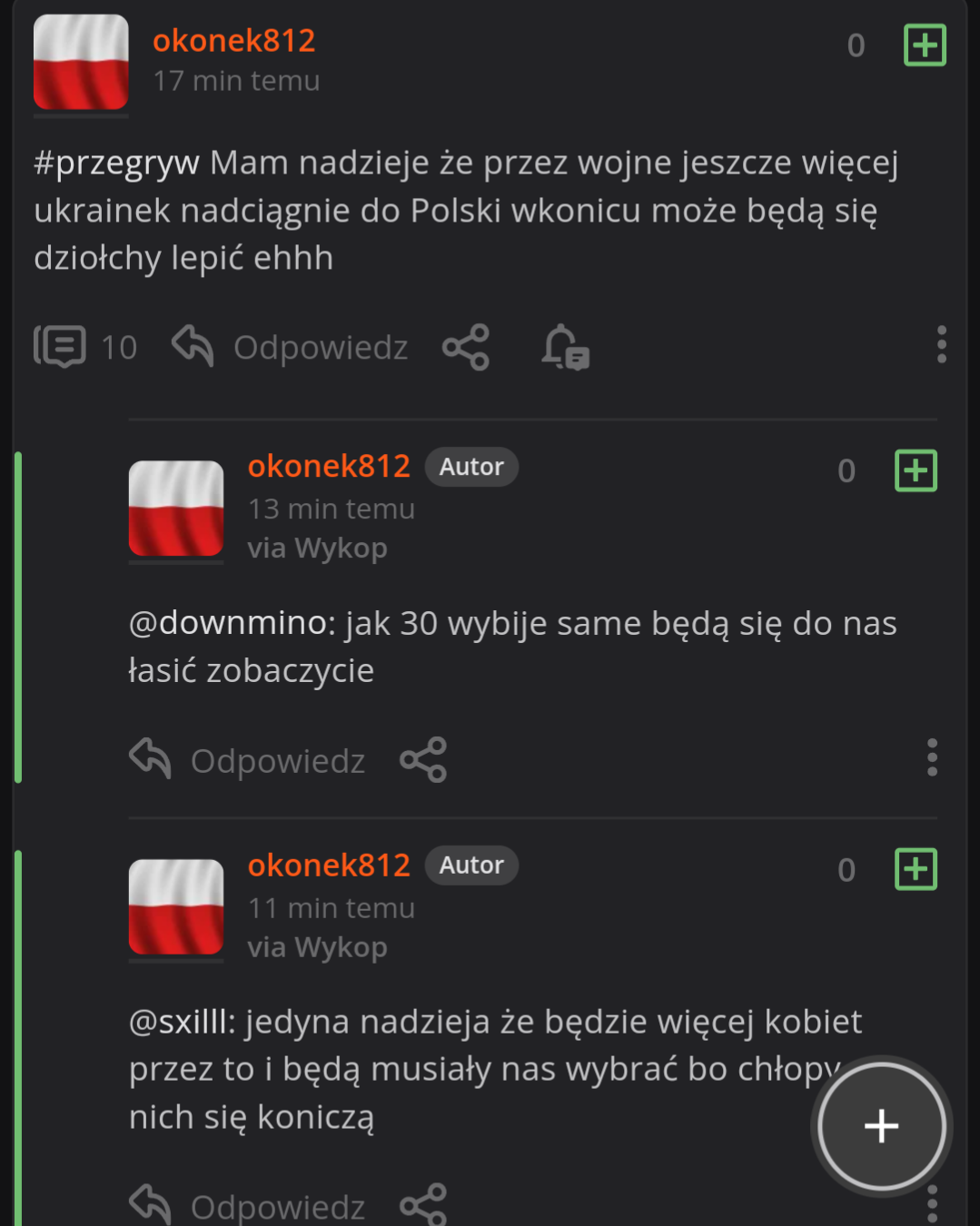Share the @downmino reply comment

pos(423,759)
